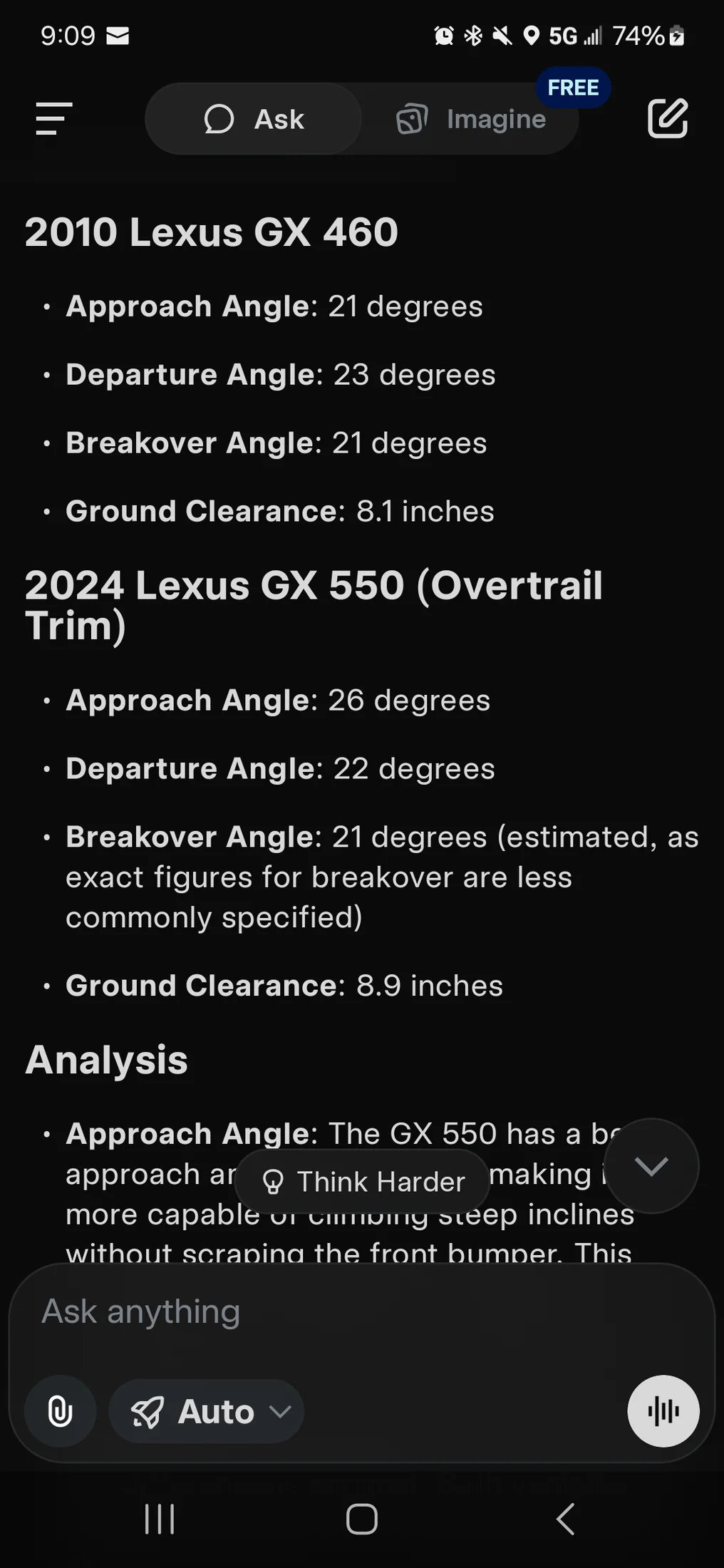This screenshot has height=1568, width=724.
Task: Tap the Think Harder chip
Action: click(x=363, y=1182)
